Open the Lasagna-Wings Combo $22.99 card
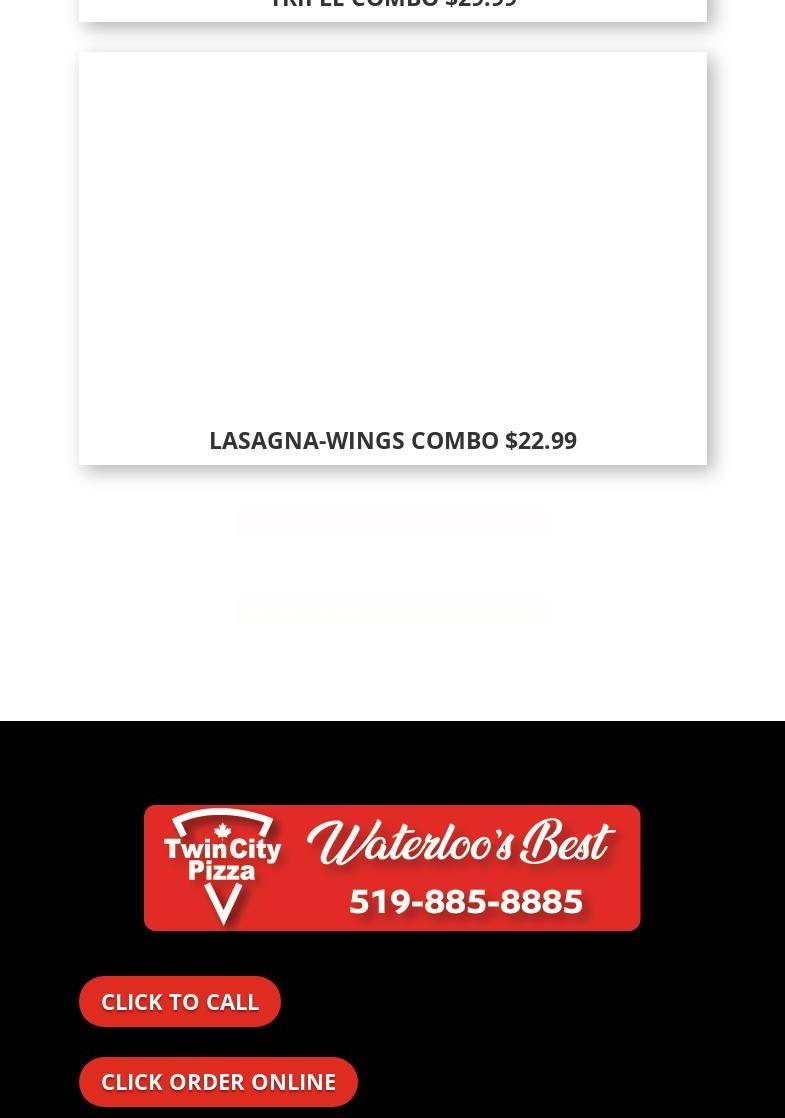The image size is (785, 1118). tap(392, 439)
